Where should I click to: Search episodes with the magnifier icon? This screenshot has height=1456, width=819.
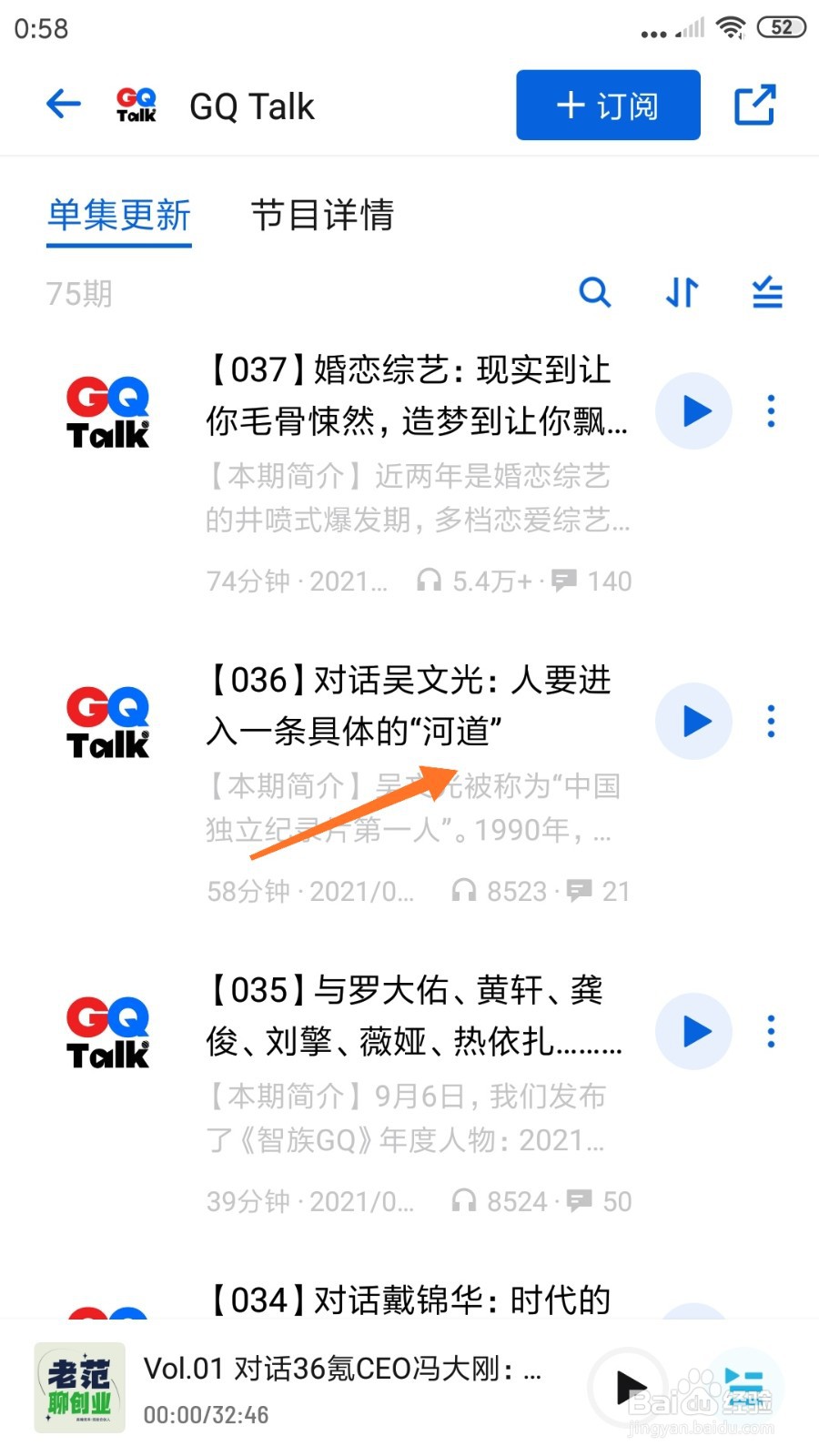[x=595, y=293]
